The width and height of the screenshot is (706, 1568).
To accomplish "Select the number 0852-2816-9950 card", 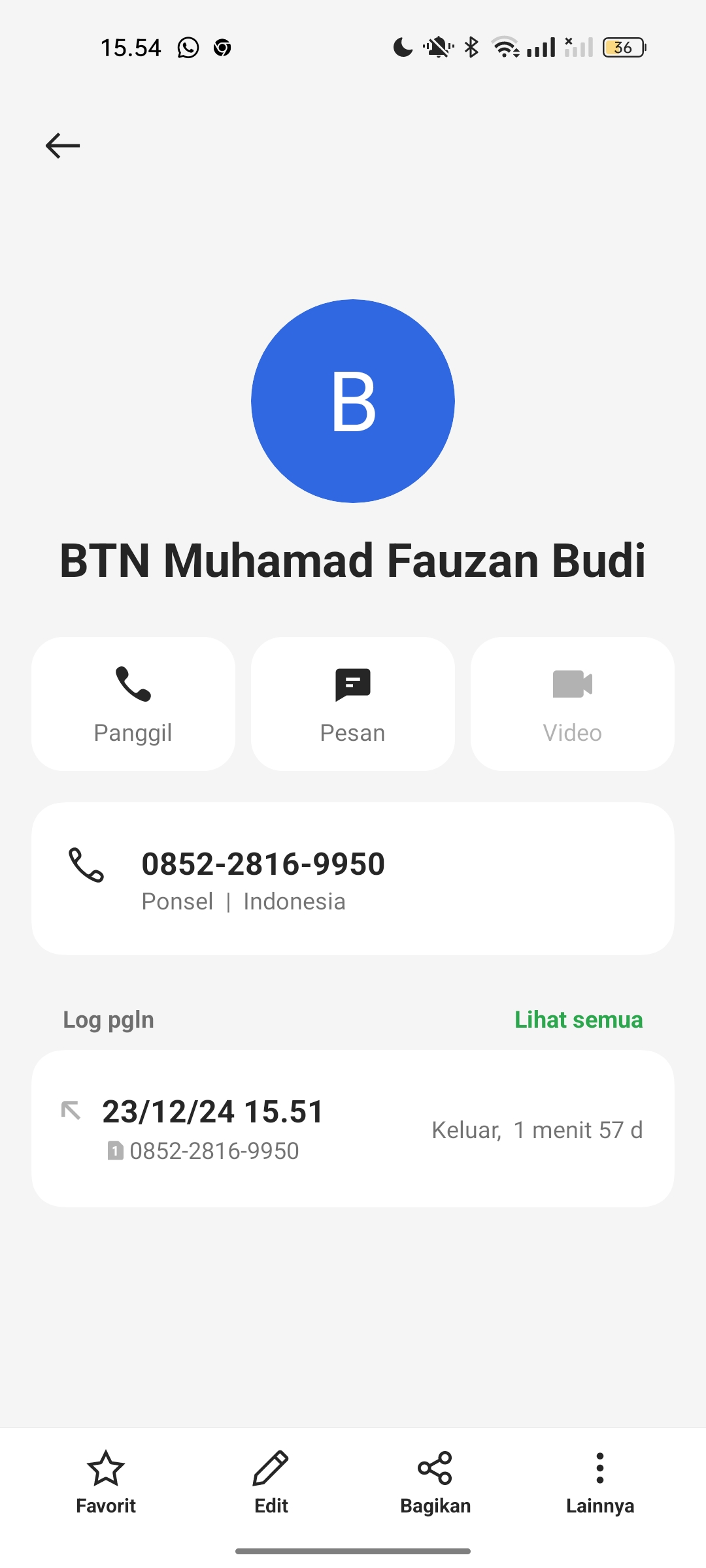I will (x=352, y=878).
